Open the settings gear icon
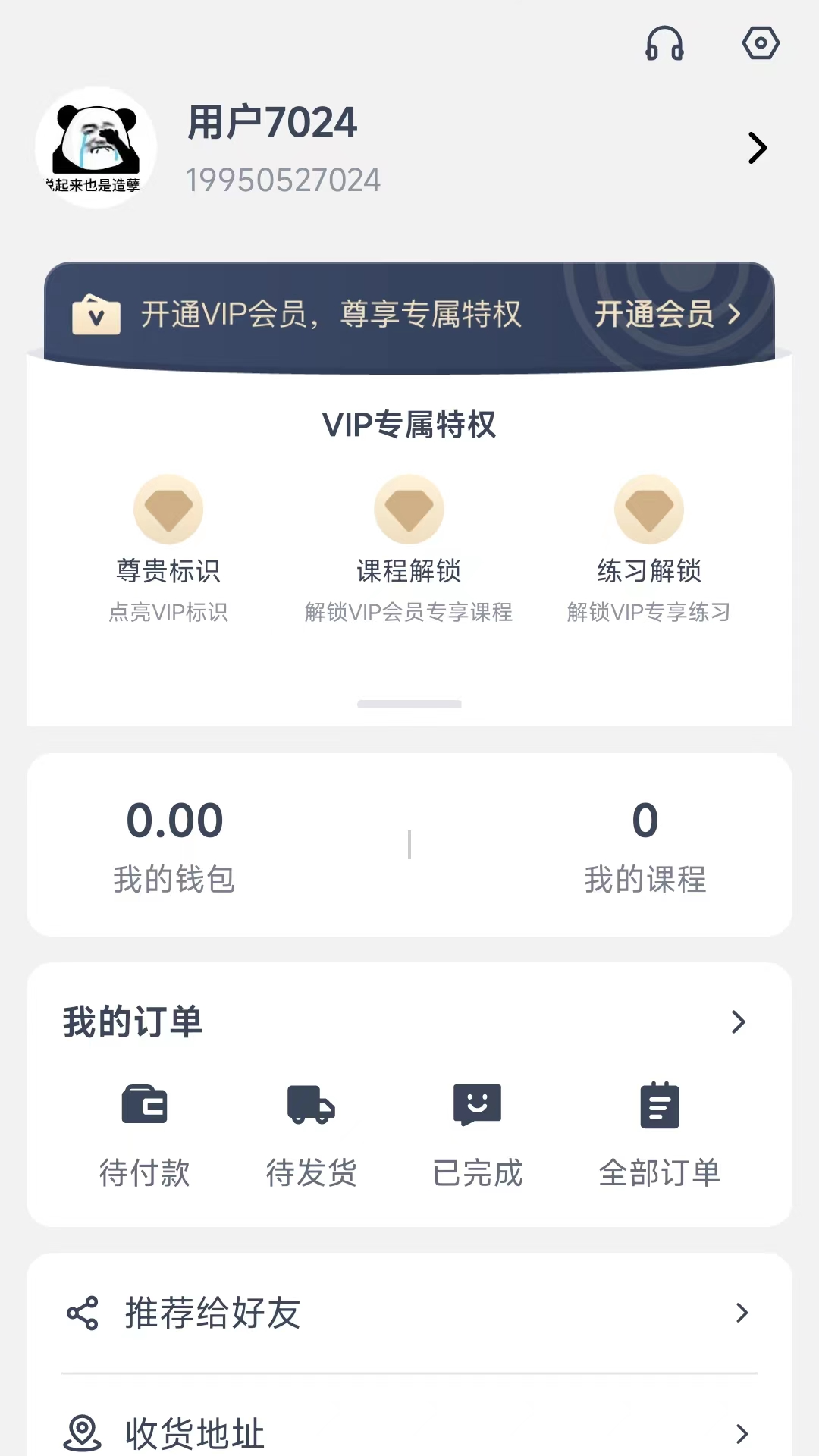The height and width of the screenshot is (1456, 819). point(760,43)
